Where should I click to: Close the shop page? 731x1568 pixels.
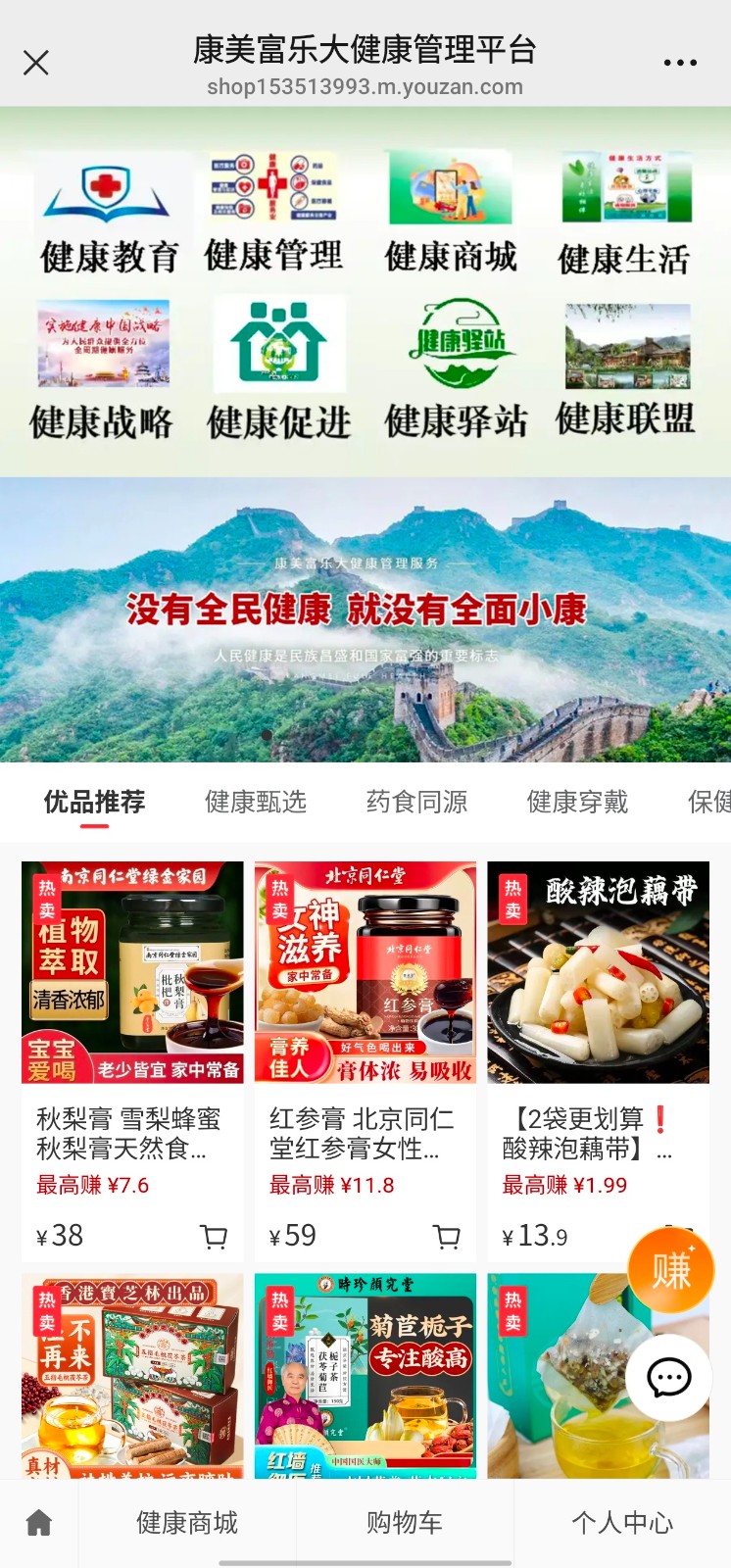(x=36, y=64)
